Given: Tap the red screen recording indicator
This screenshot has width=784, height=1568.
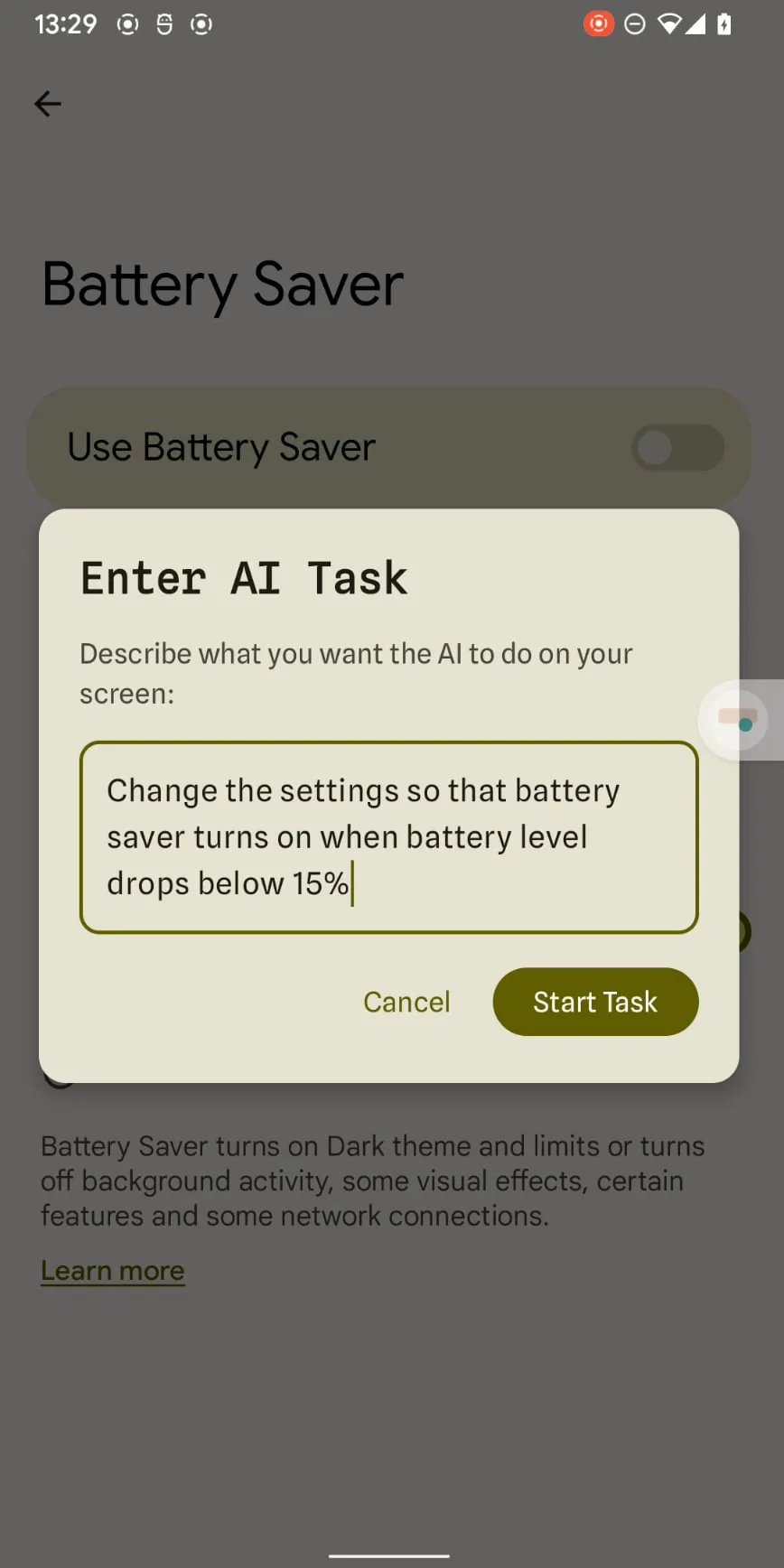Looking at the screenshot, I should (599, 23).
